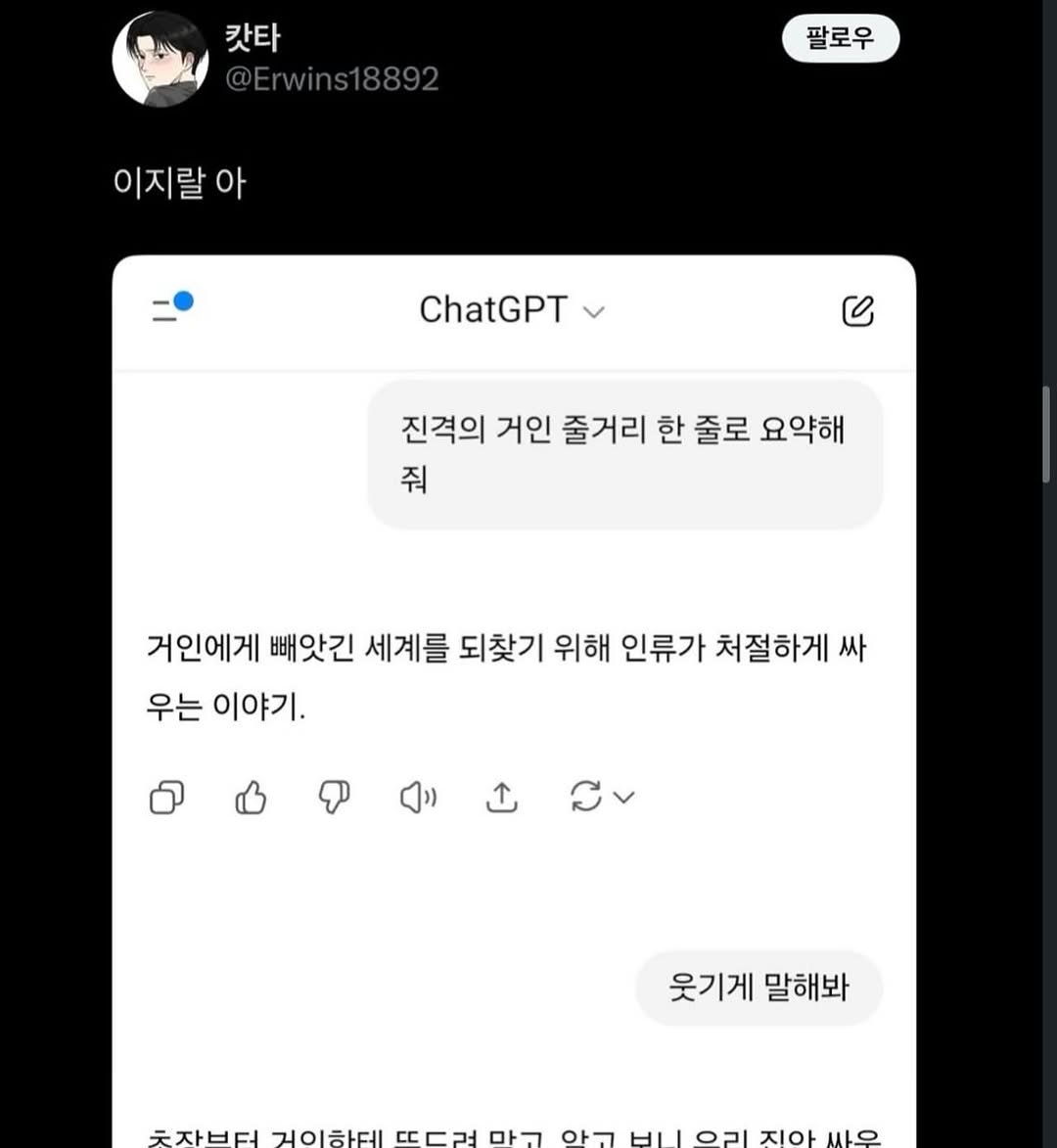
Task: Click the '웃기게 말해봐' message bubble
Action: coord(758,987)
